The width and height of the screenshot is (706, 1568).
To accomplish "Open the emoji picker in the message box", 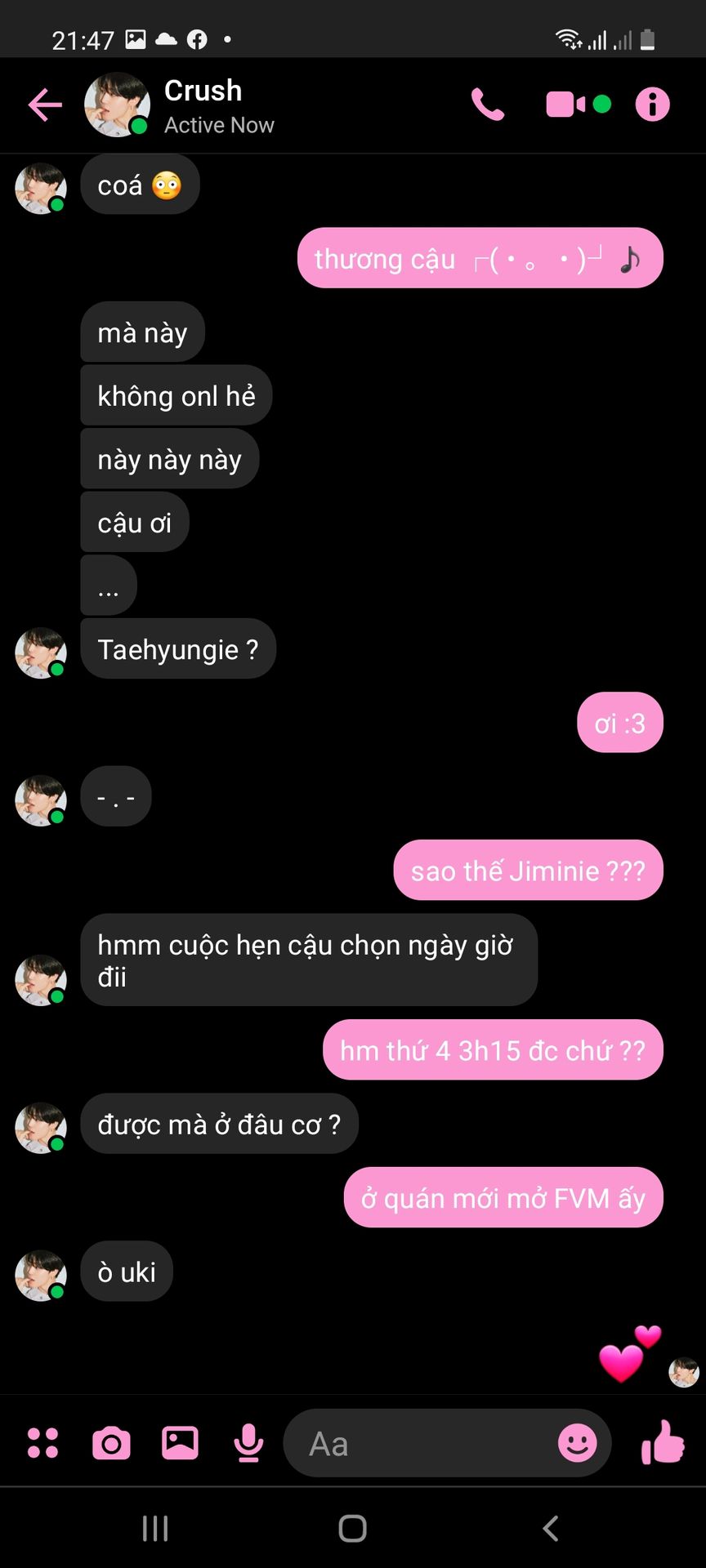I will click(577, 1443).
